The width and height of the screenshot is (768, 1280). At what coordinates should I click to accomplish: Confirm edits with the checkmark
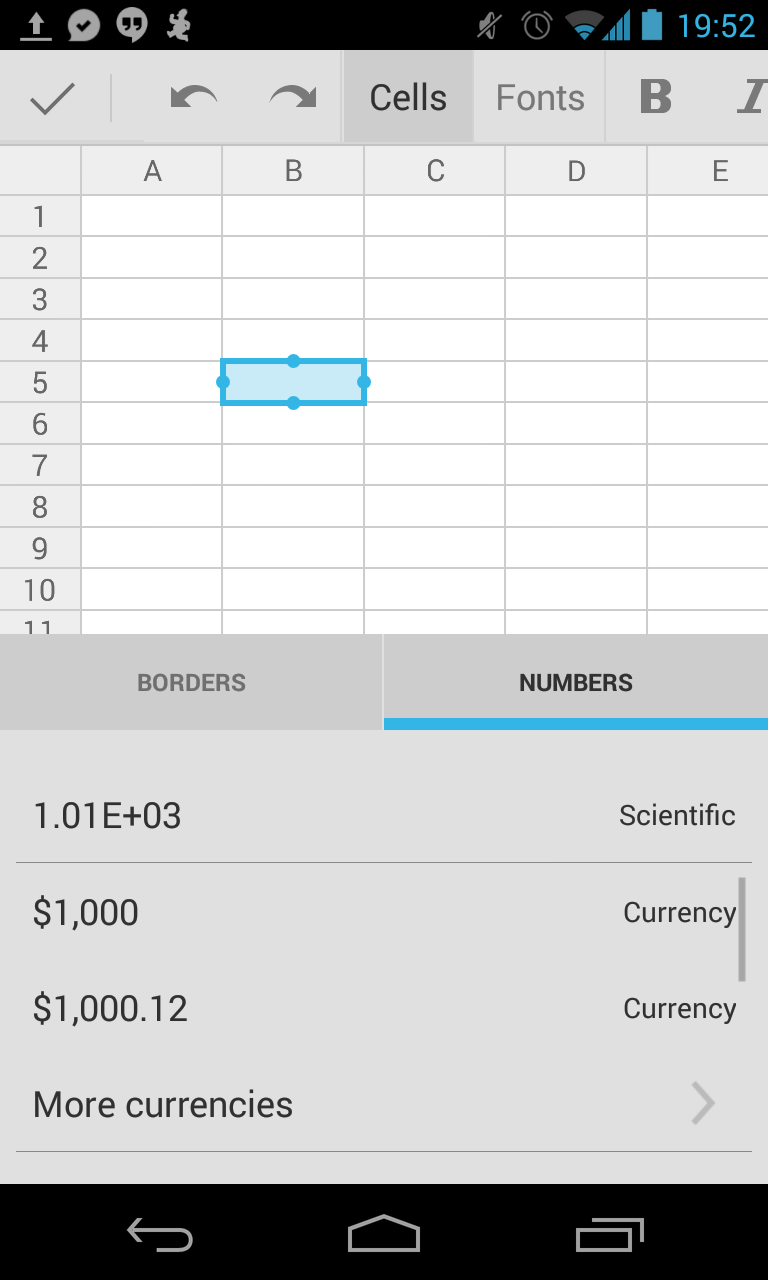[x=52, y=98]
